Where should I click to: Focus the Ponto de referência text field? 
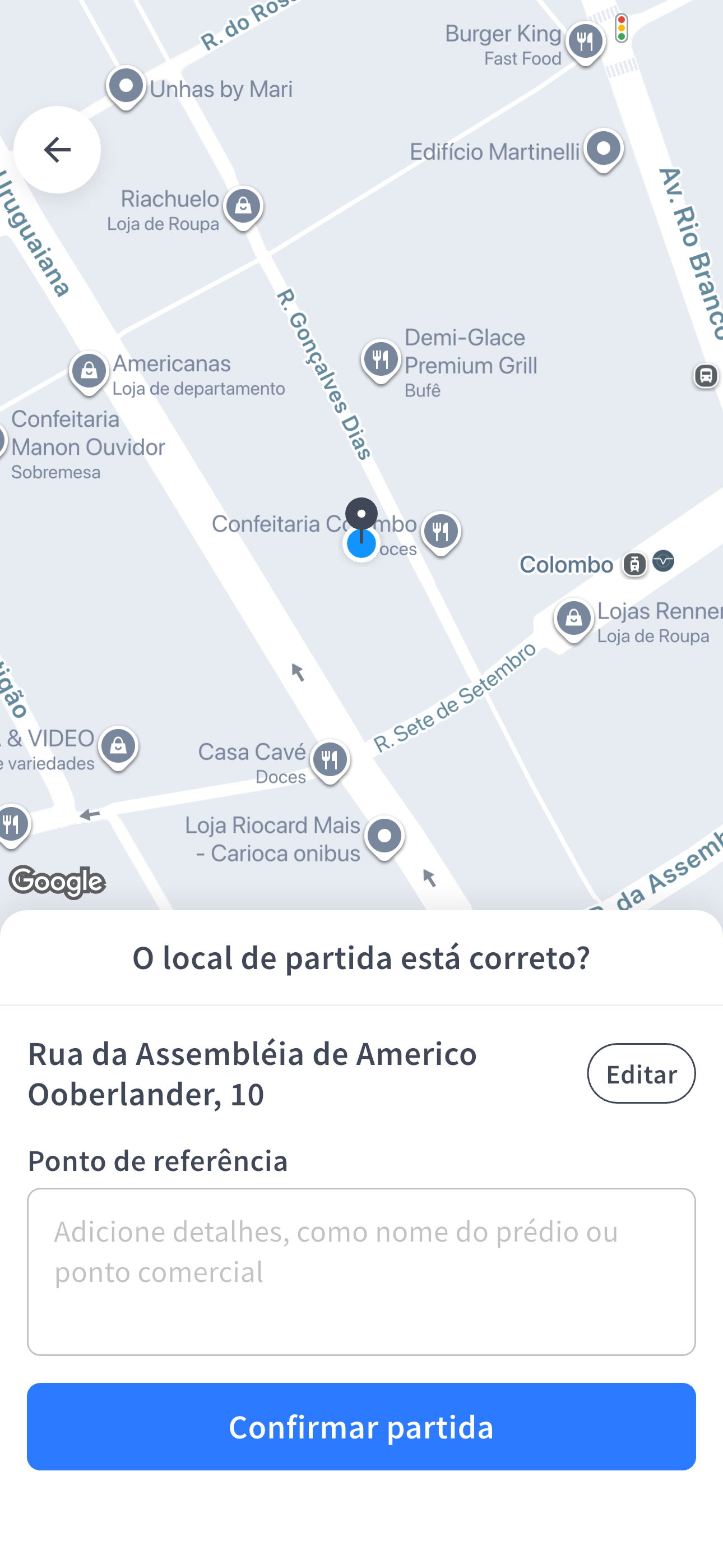(x=361, y=1271)
